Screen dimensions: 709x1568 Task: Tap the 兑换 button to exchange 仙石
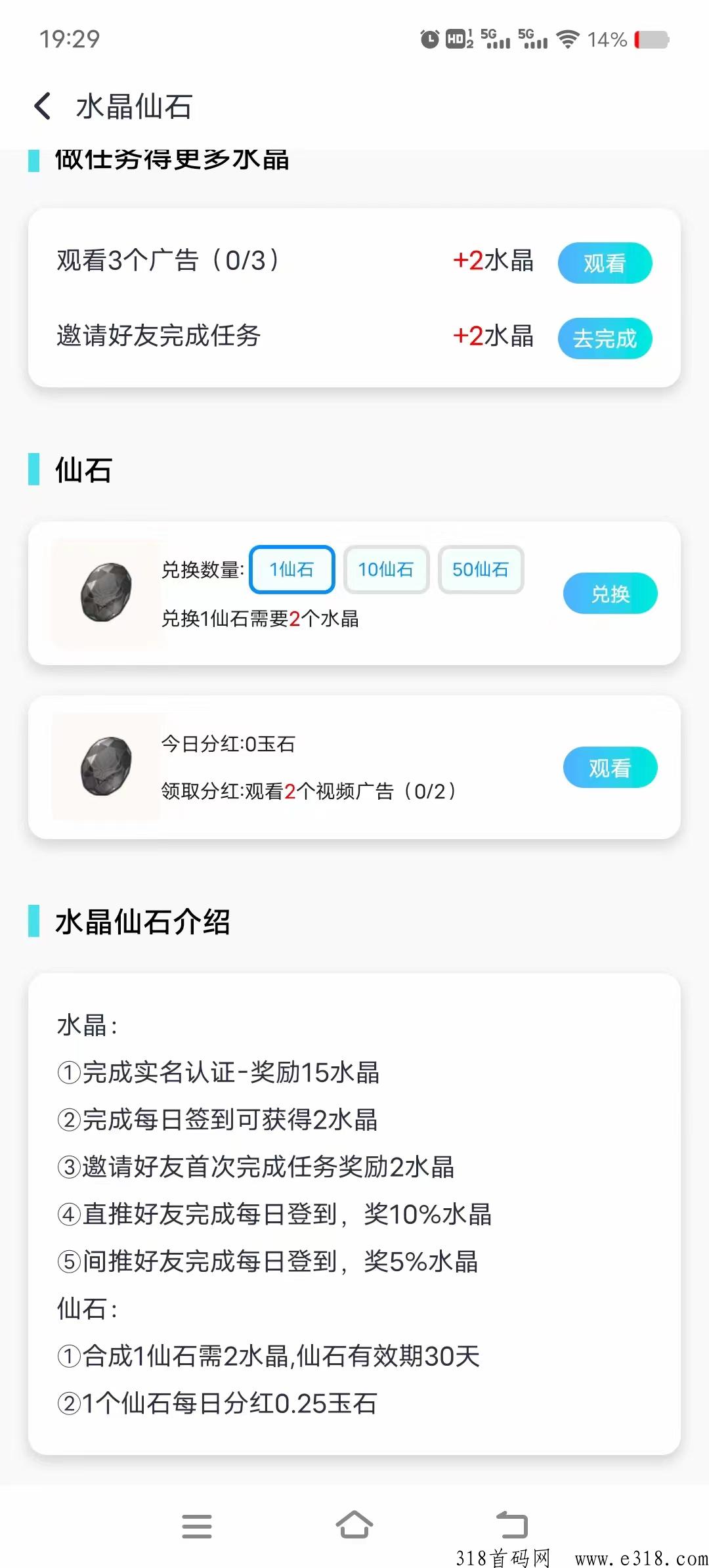point(610,594)
